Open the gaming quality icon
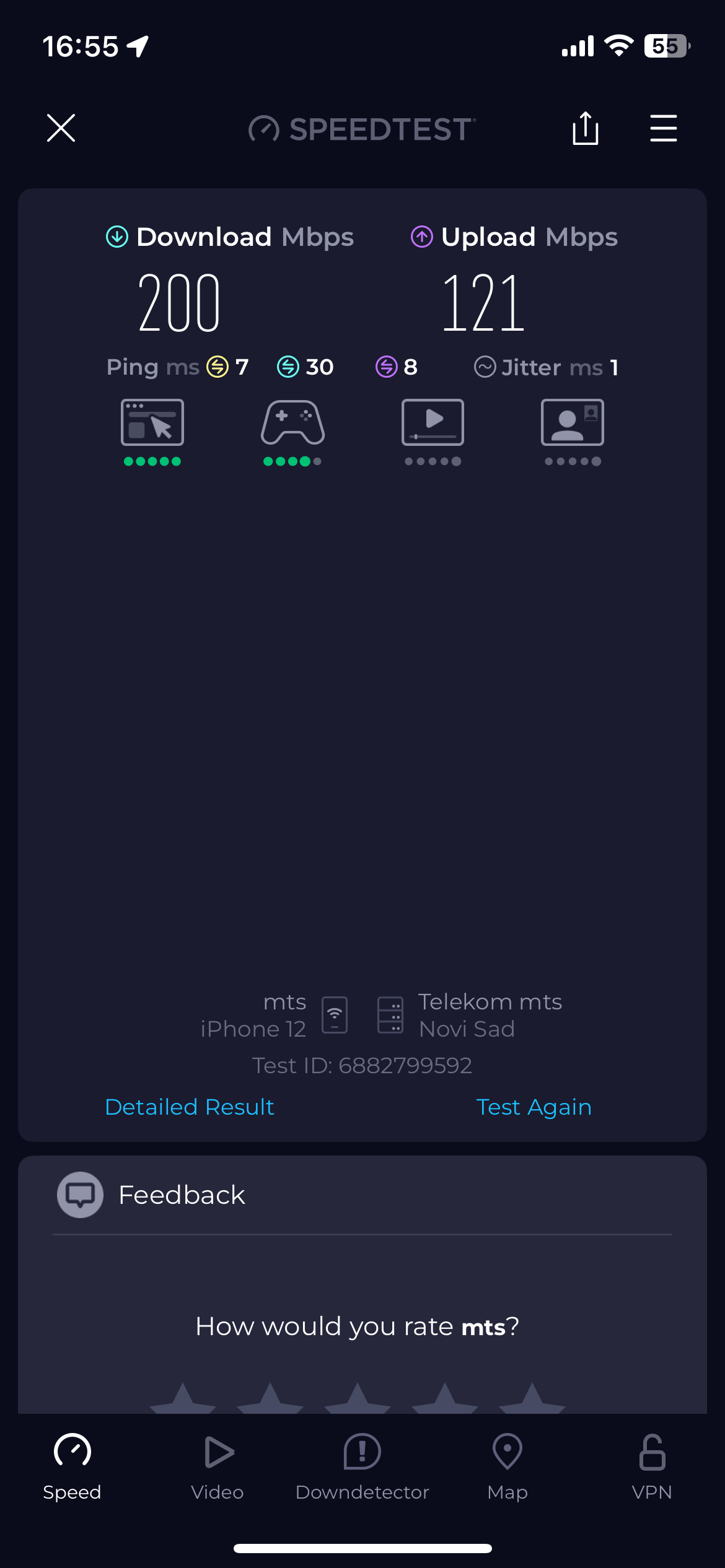The width and height of the screenshot is (725, 1568). pos(292,423)
